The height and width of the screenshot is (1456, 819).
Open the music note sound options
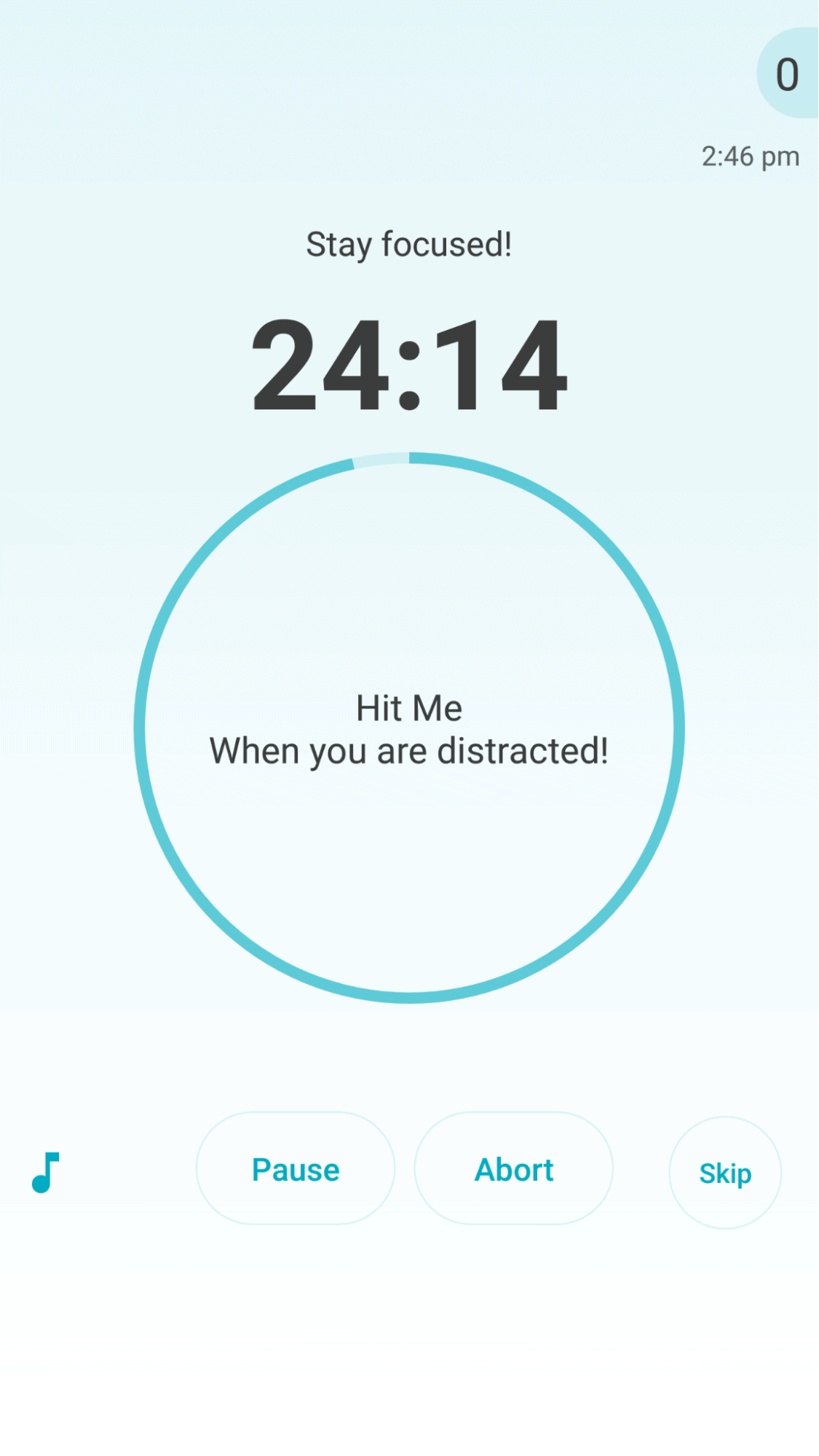pos(45,1172)
